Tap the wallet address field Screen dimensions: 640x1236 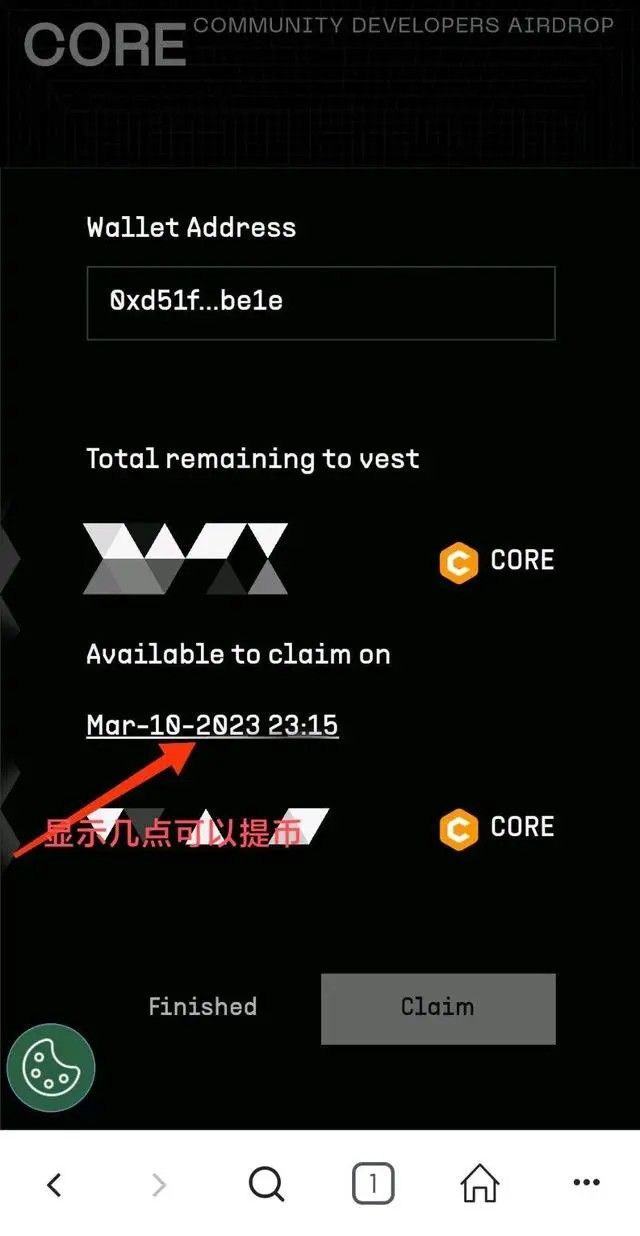pos(320,302)
